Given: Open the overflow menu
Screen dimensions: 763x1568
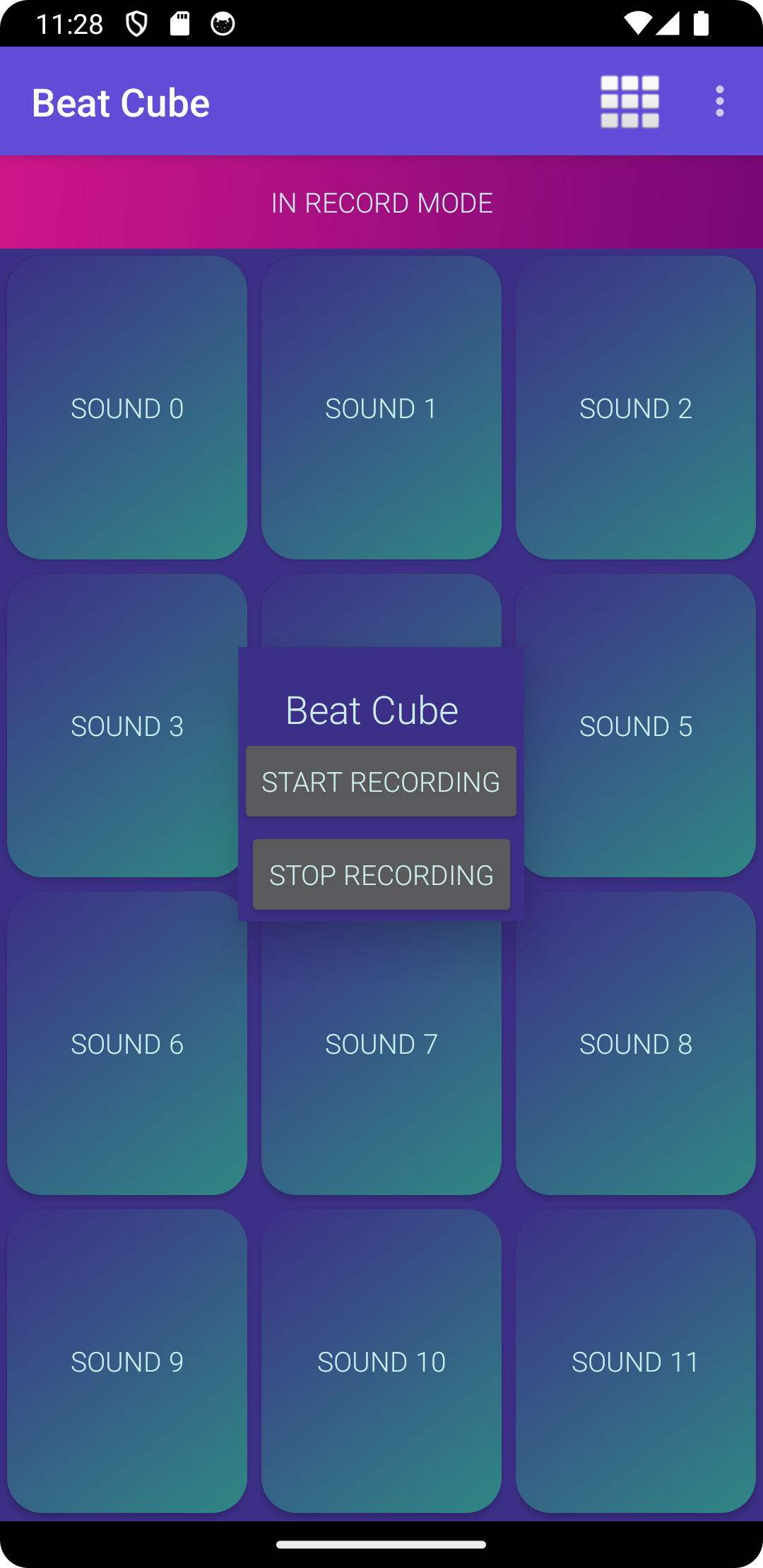Looking at the screenshot, I should pyautogui.click(x=719, y=102).
